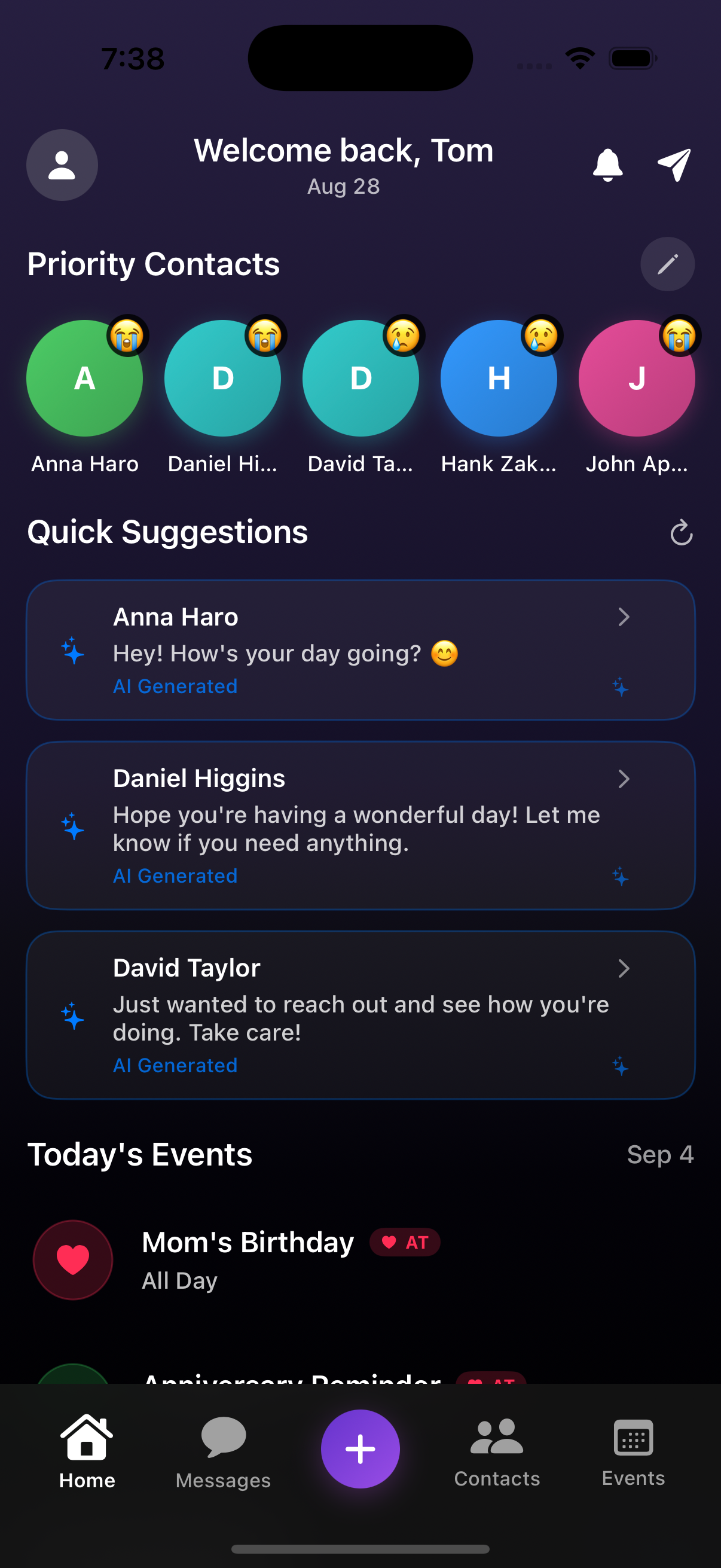
Task: Open your profile avatar
Action: [x=62, y=165]
